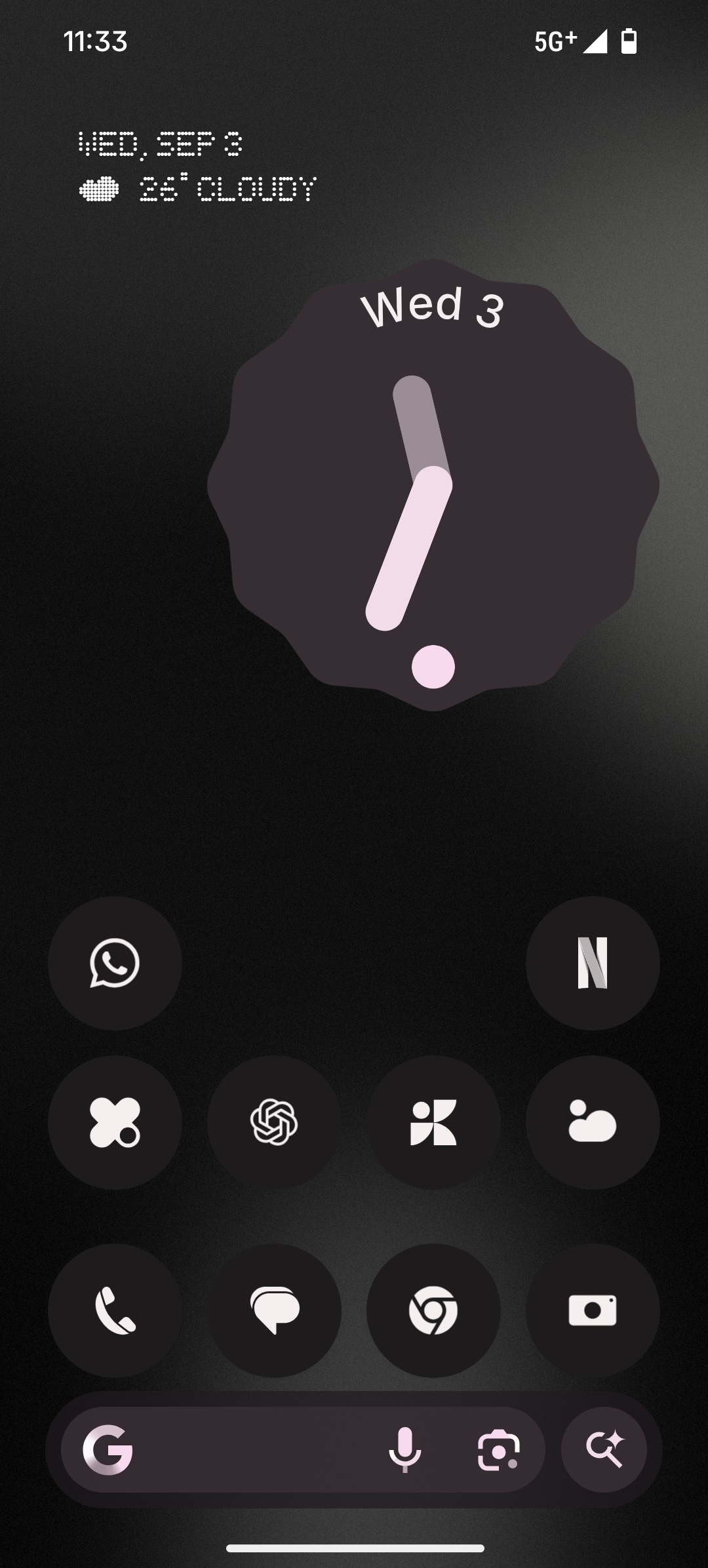Open the ChatGPT app

coord(274,1122)
